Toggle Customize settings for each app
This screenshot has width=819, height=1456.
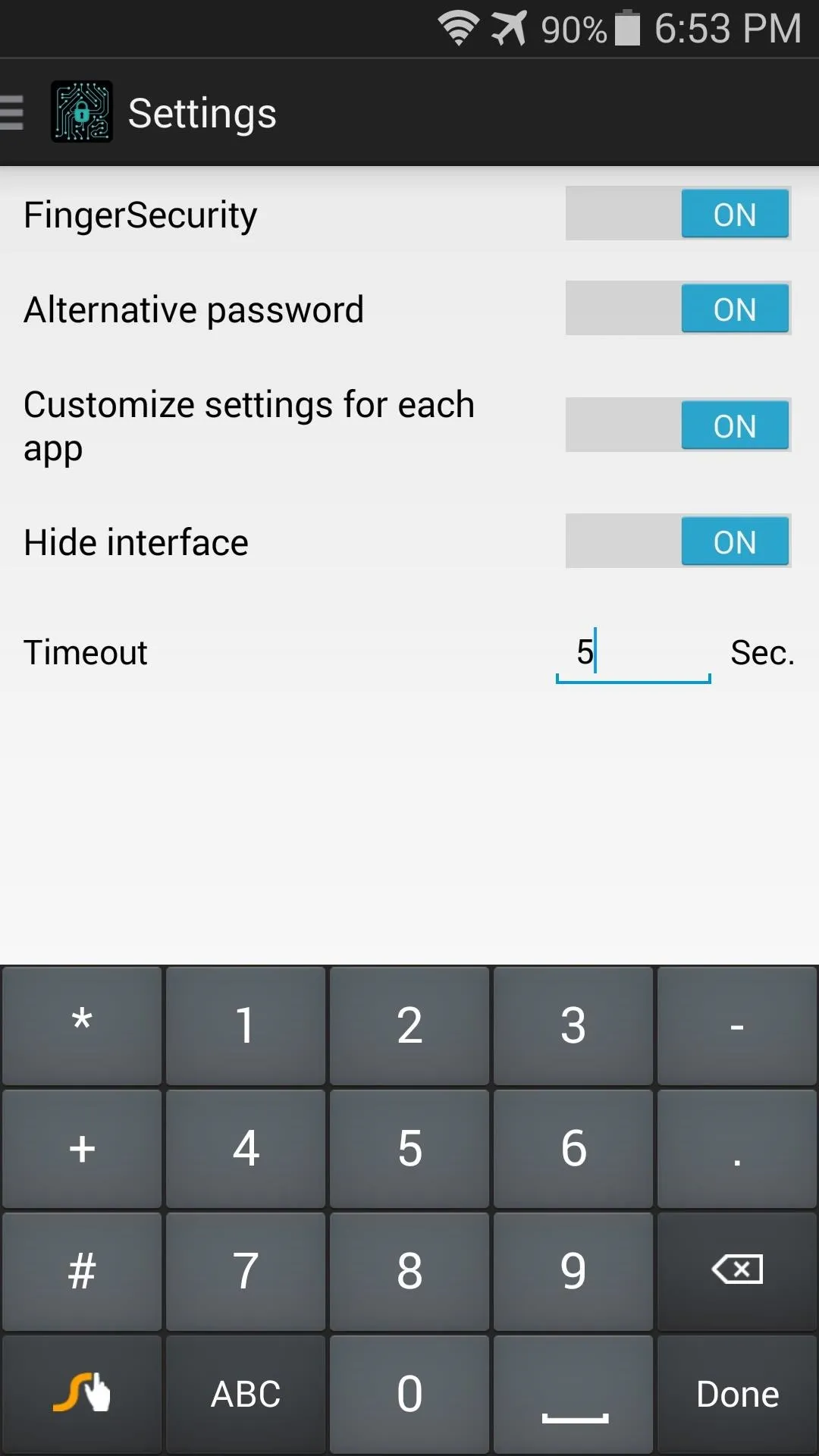click(x=678, y=425)
